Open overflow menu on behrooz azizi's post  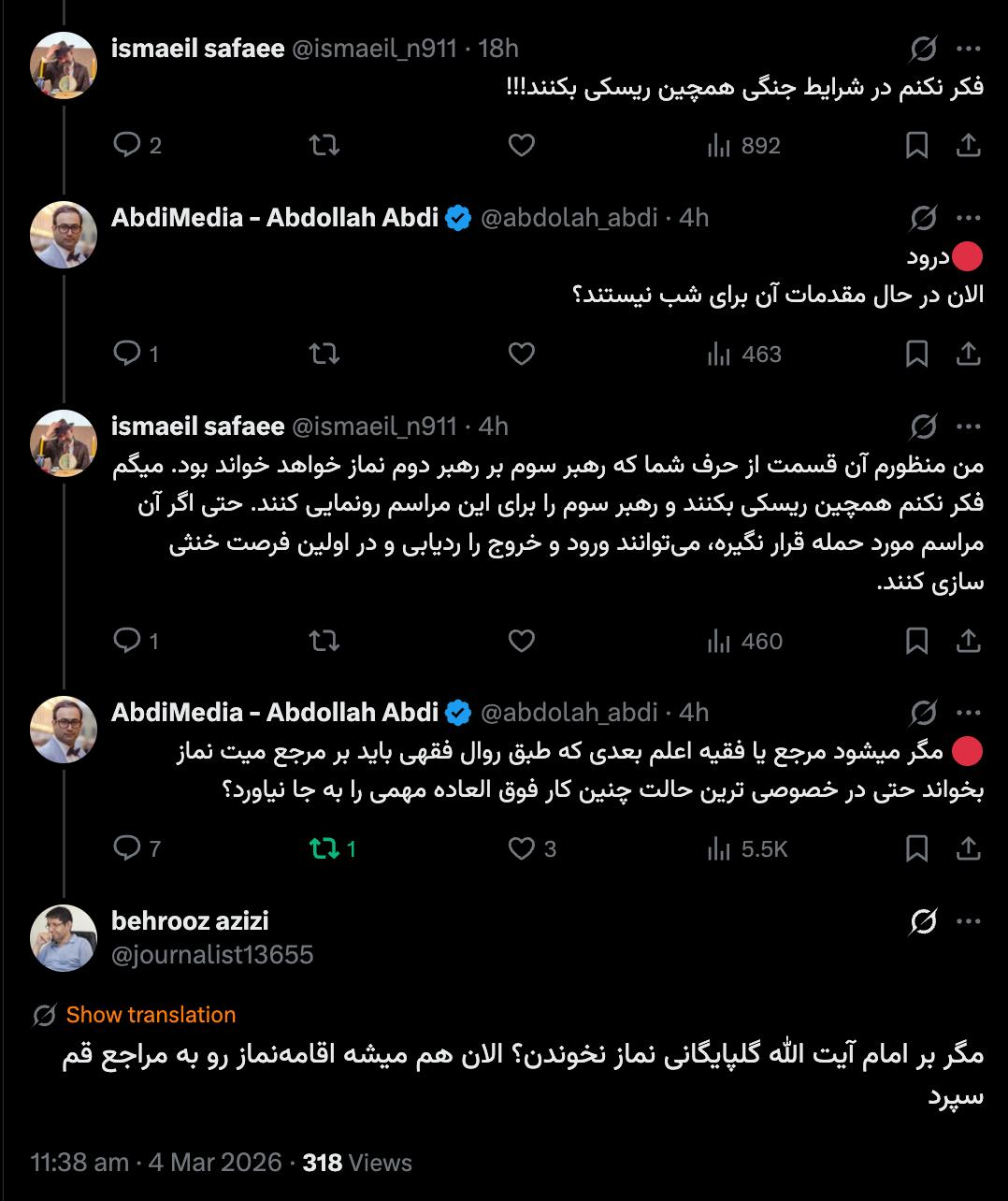[969, 921]
